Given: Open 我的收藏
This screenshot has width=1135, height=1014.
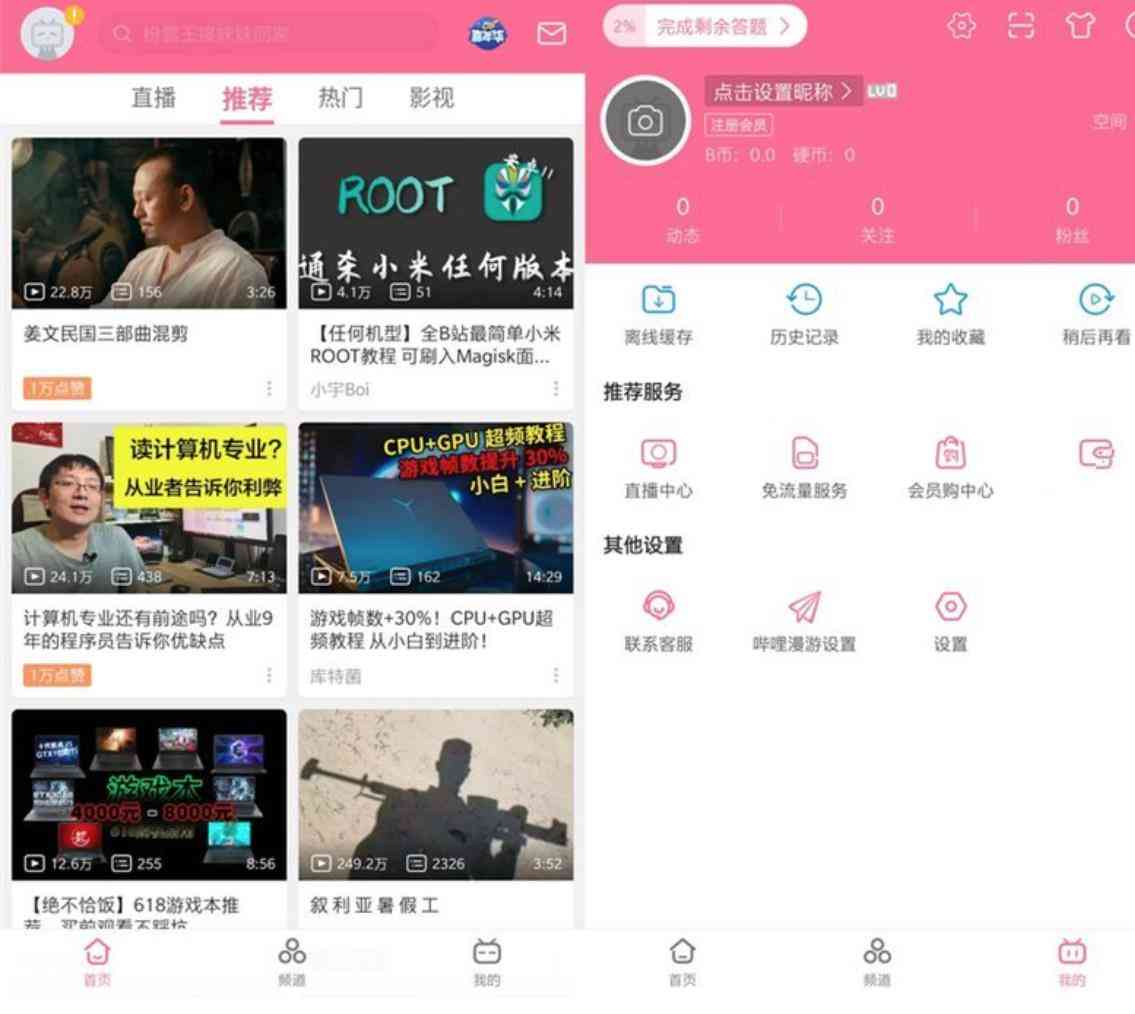Looking at the screenshot, I should 950,314.
